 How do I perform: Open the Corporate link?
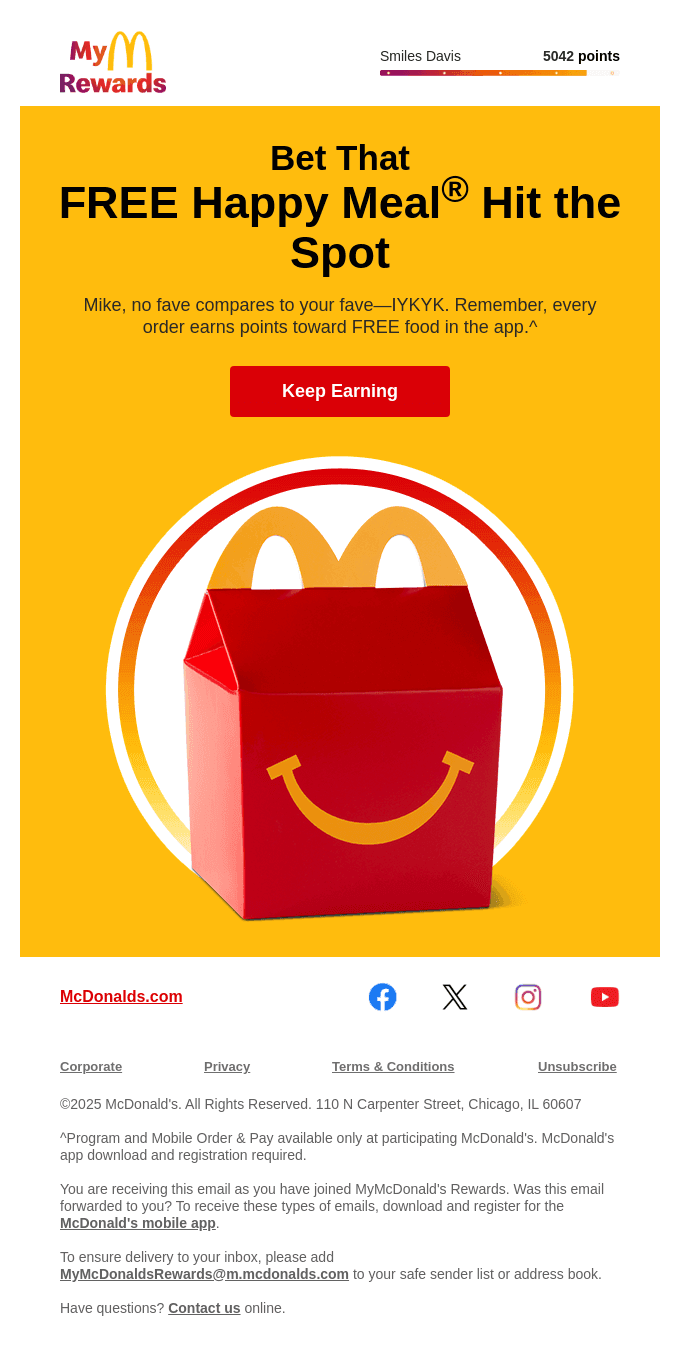tap(91, 1066)
